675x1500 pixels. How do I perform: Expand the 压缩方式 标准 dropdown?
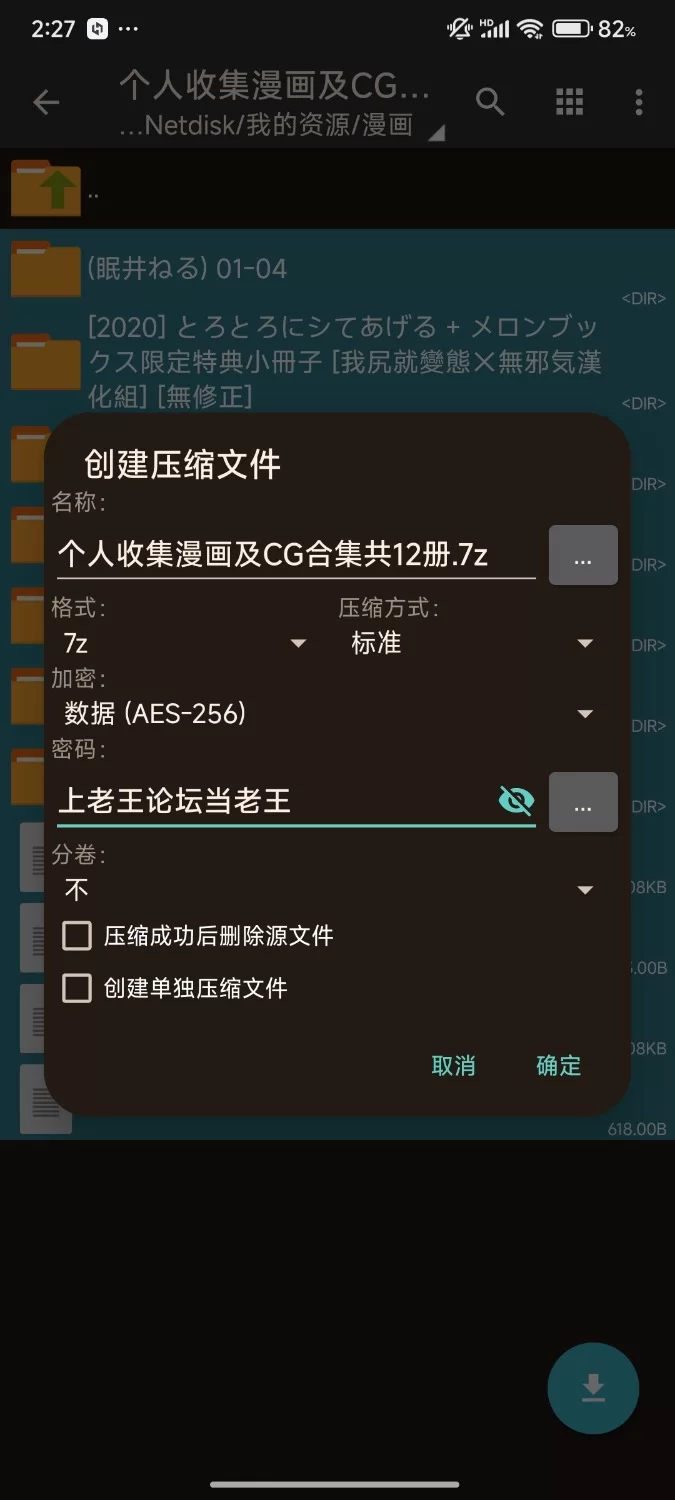[x=472, y=643]
